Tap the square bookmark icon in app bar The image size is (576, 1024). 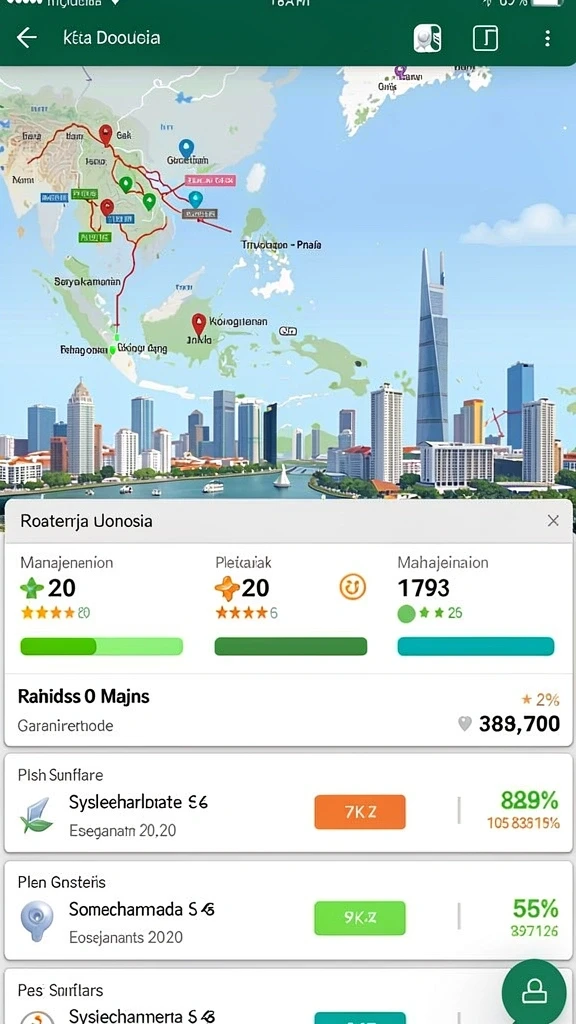pos(485,39)
